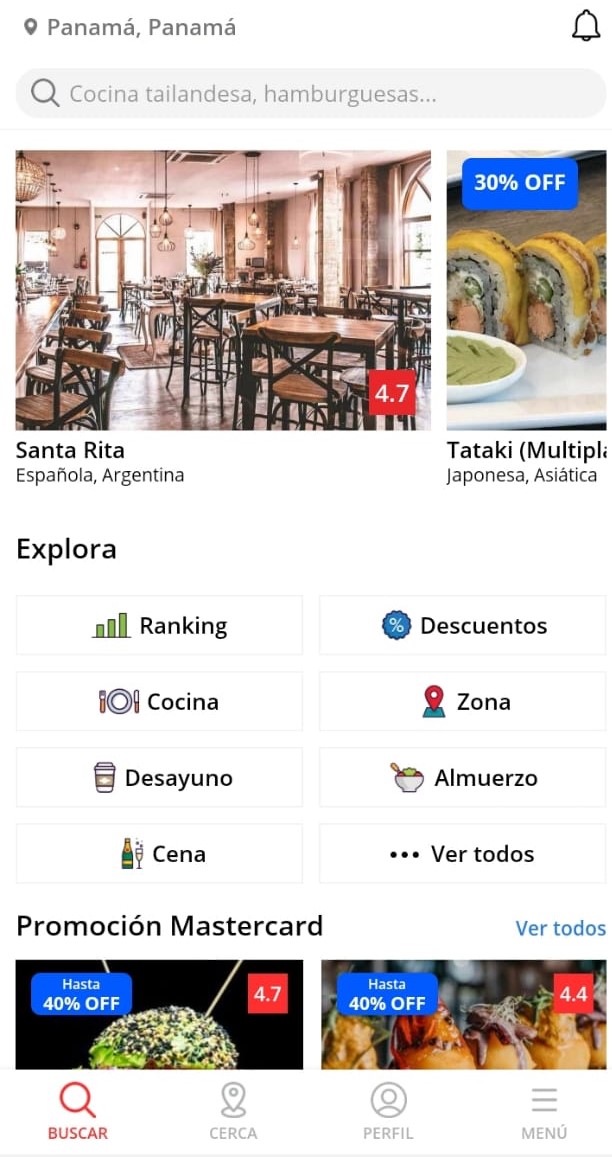Open the Menú tab
The height and width of the screenshot is (1157, 612).
pos(544,1112)
